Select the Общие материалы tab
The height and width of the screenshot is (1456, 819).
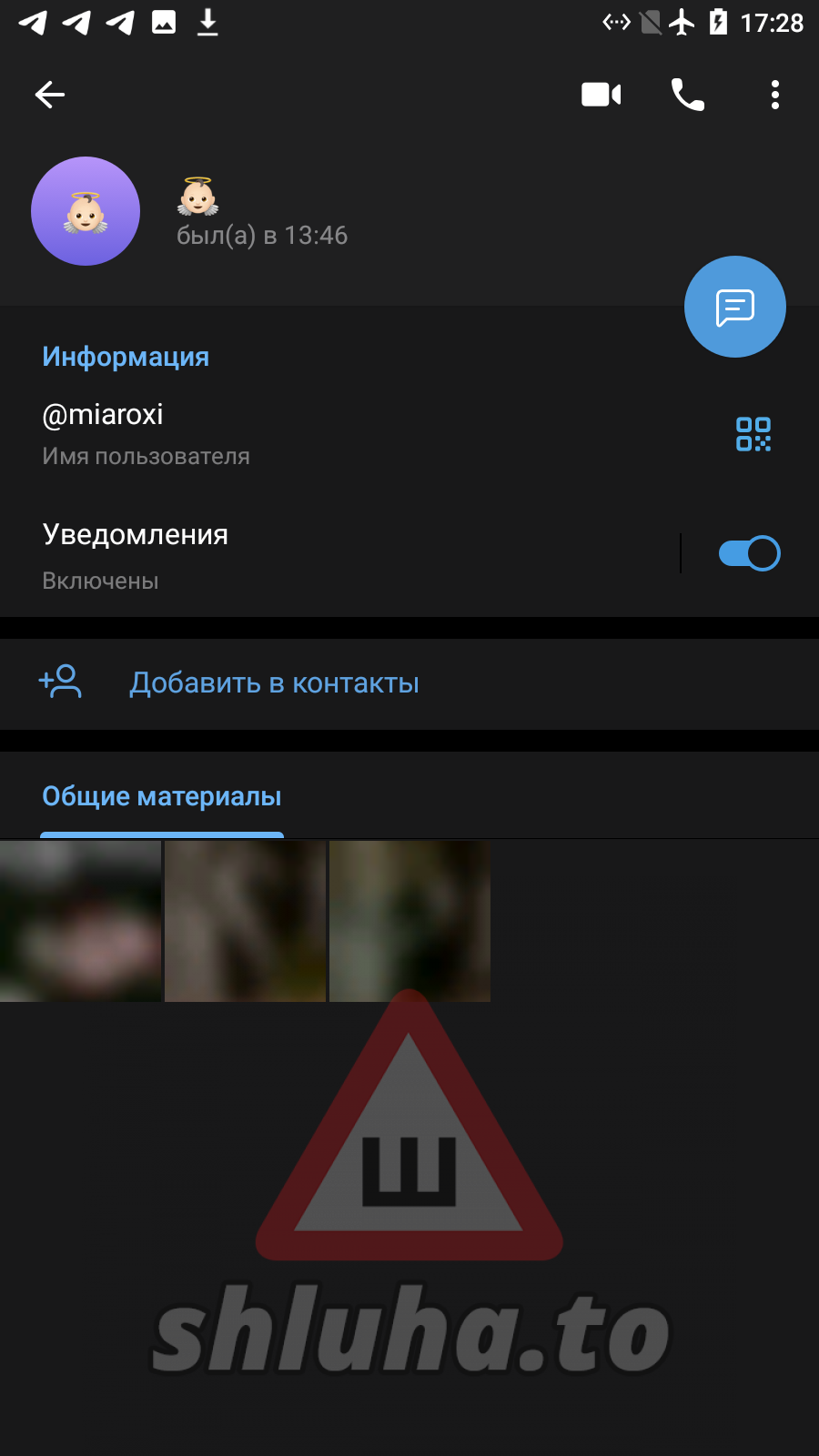pos(162,797)
